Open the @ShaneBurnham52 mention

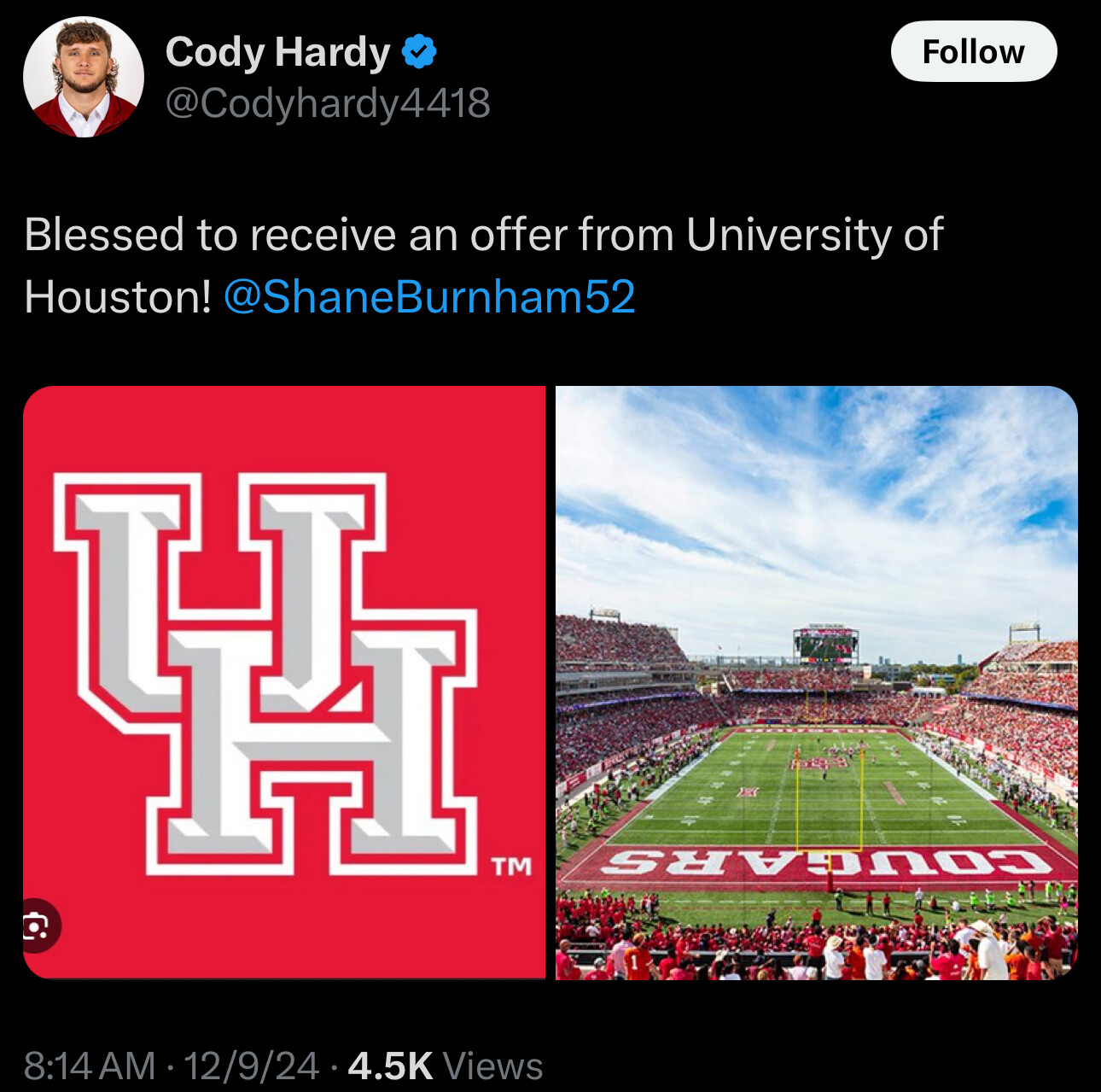pyautogui.click(x=428, y=297)
